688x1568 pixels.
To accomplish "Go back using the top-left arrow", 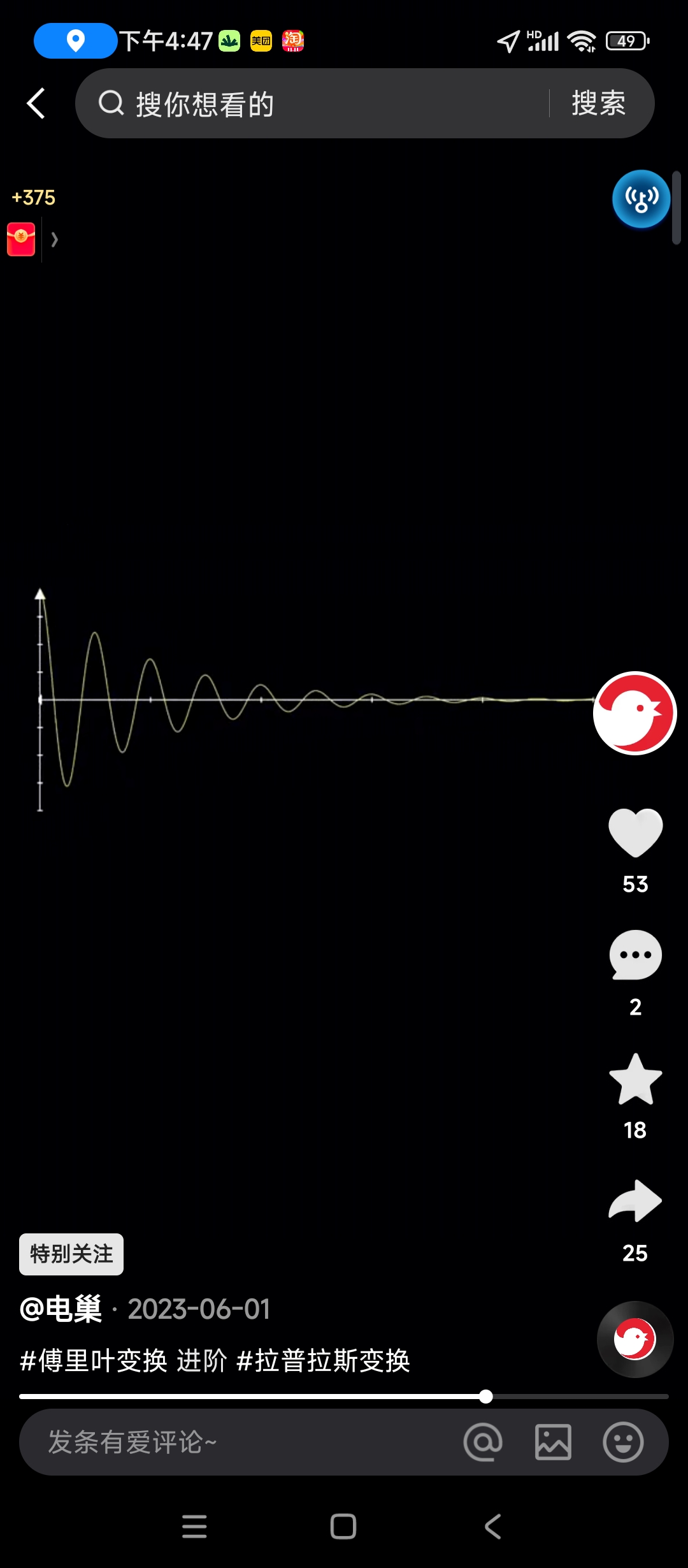I will pyautogui.click(x=36, y=103).
